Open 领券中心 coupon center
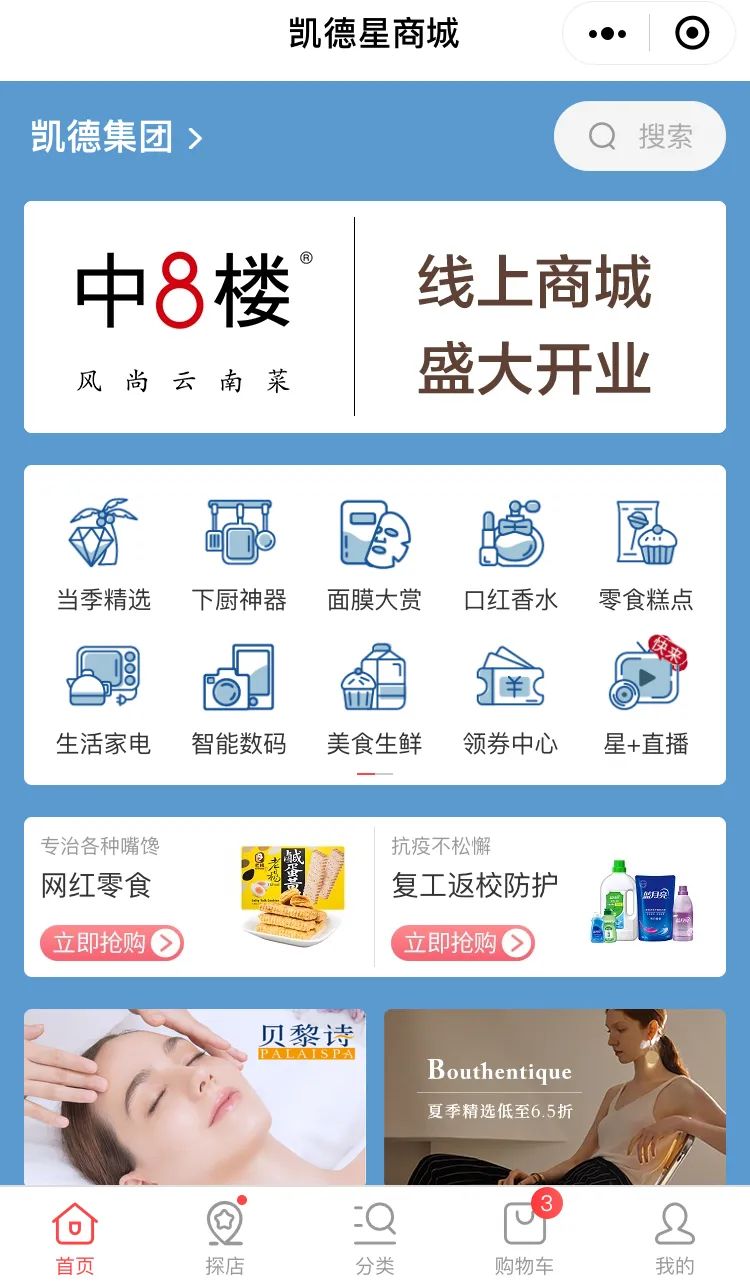The width and height of the screenshot is (750, 1287). point(511,699)
